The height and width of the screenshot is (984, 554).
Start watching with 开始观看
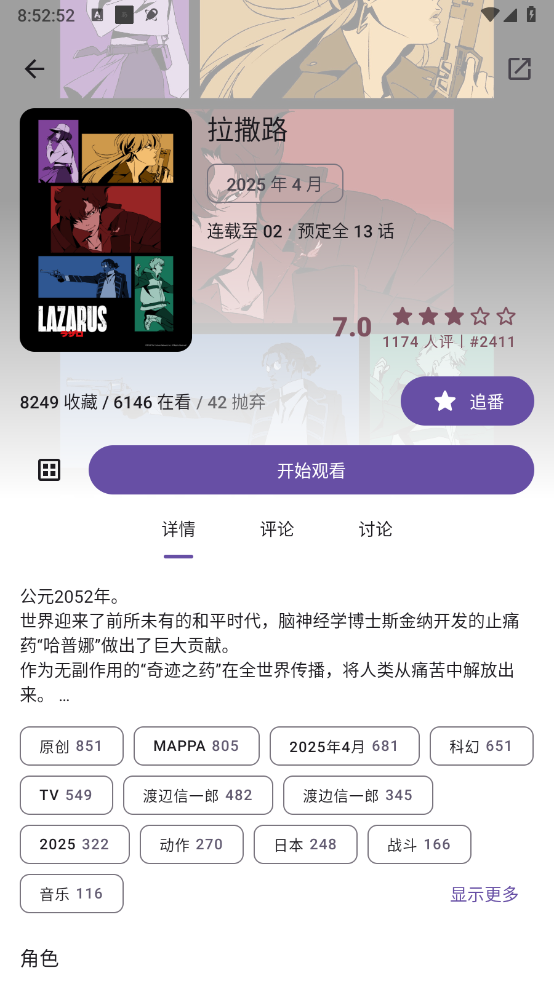tap(311, 470)
